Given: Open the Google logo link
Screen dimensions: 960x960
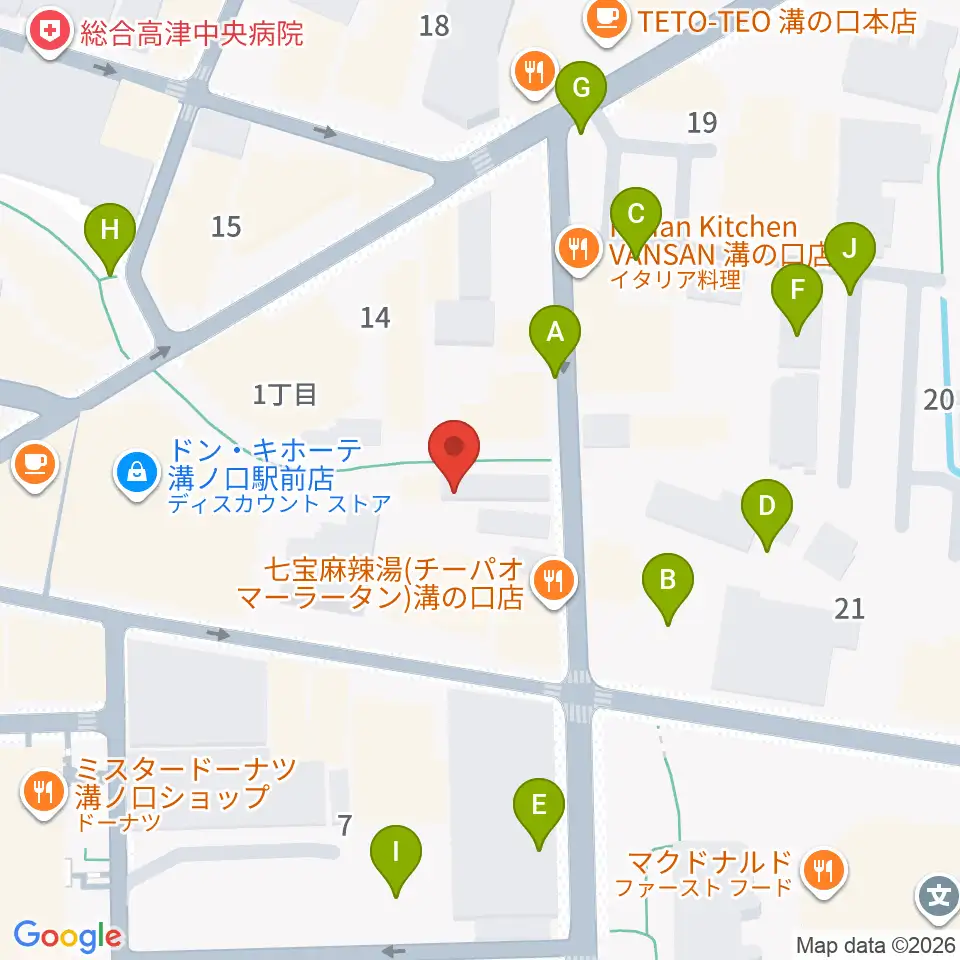Looking at the screenshot, I should click(x=67, y=936).
